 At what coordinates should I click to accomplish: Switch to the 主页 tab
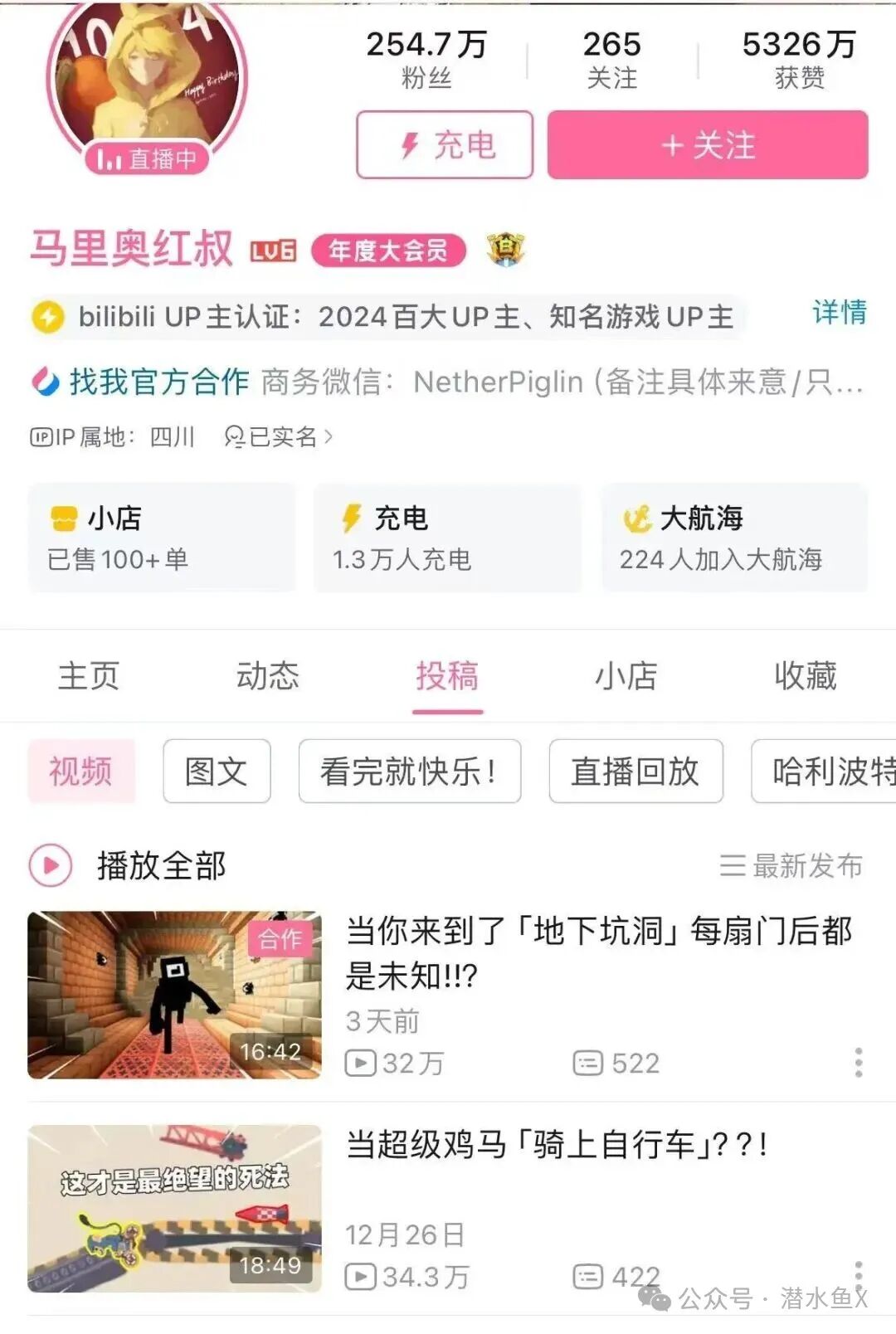click(x=89, y=675)
